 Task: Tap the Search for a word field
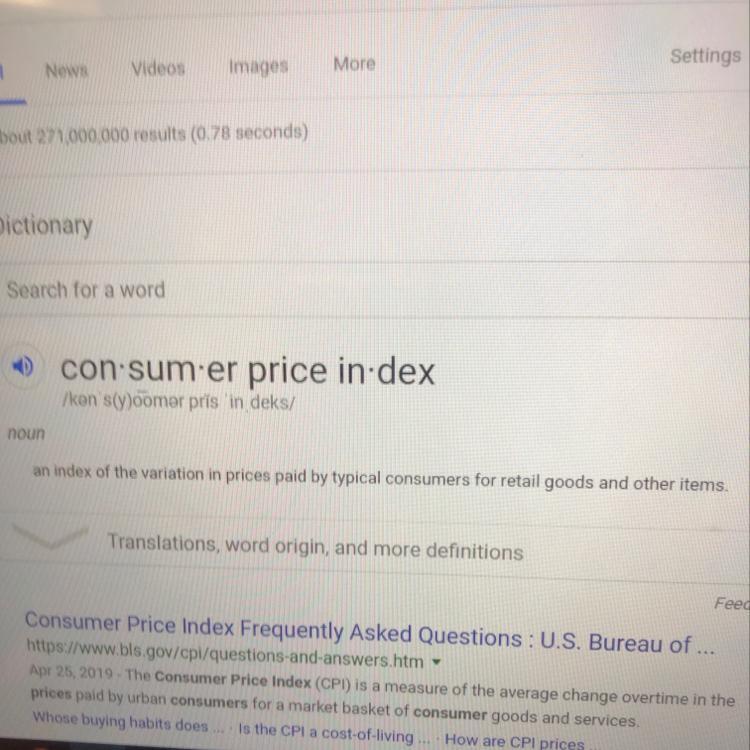point(86,290)
